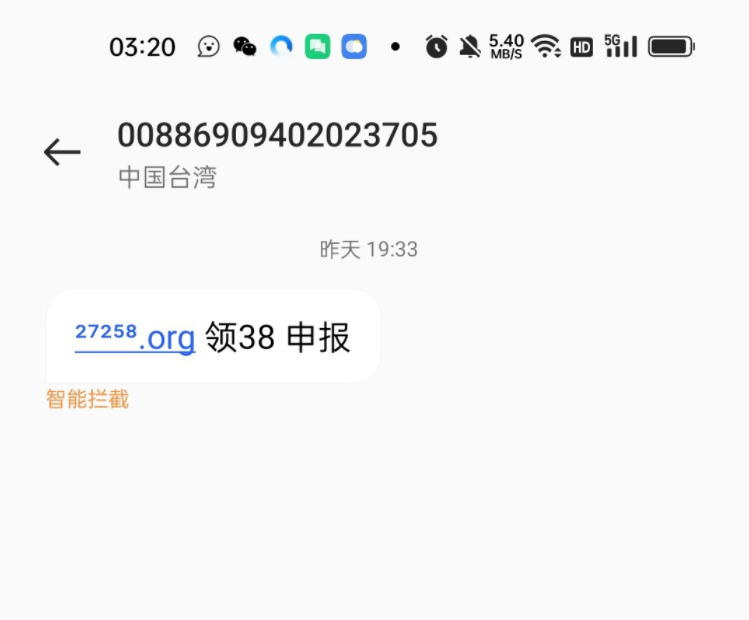Viewport: 749px width, 620px height.
Task: Go back using the top arrow
Action: (62, 152)
